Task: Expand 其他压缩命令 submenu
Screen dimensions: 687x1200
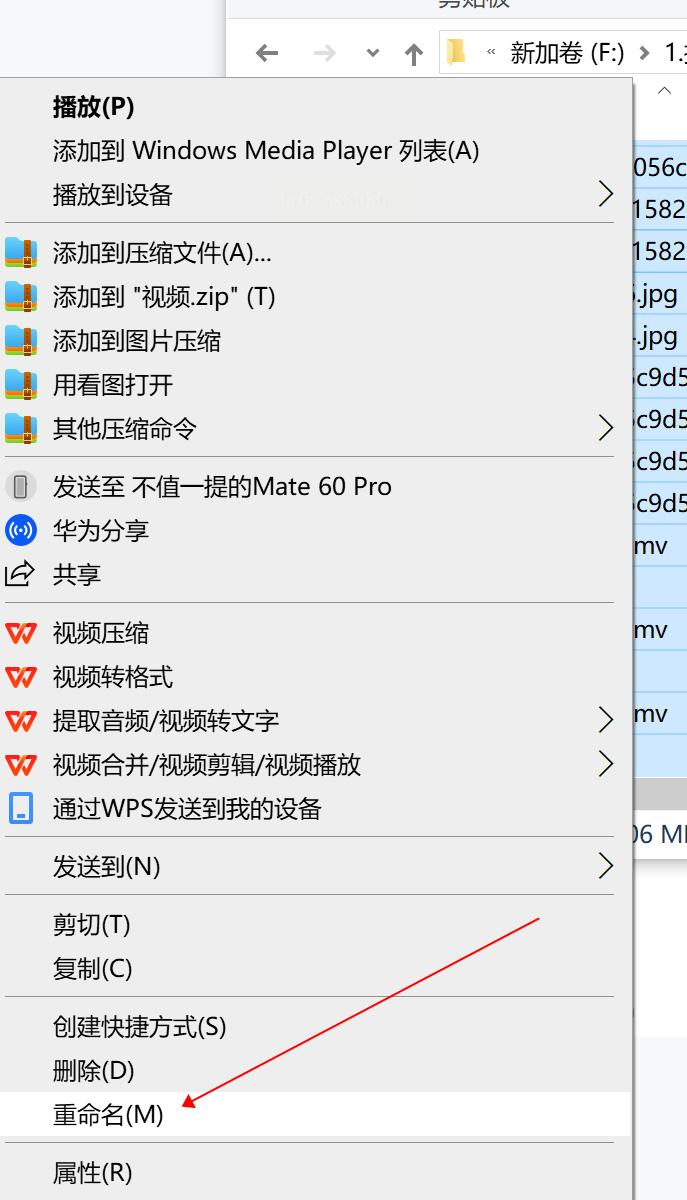Action: point(124,429)
